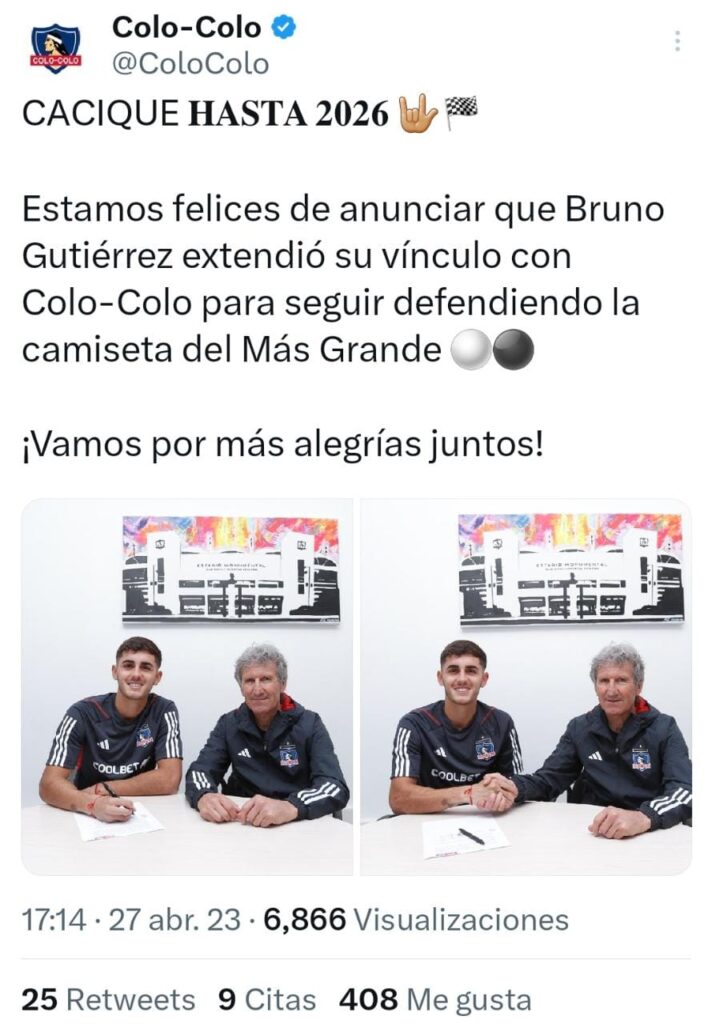712x1024 pixels.
Task: Show the list of 25 Retweets
Action: point(108,999)
